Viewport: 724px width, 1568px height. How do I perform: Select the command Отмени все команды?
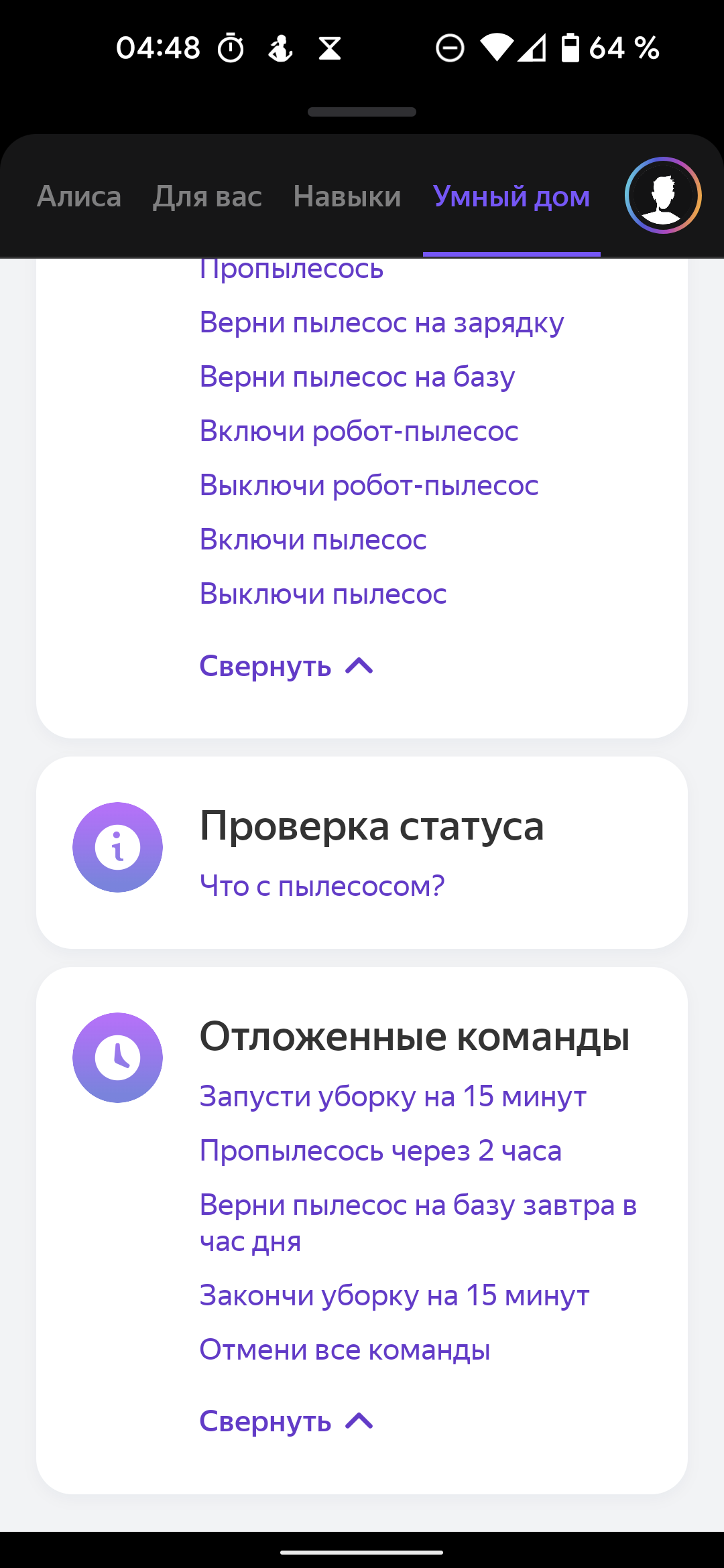tap(345, 1350)
